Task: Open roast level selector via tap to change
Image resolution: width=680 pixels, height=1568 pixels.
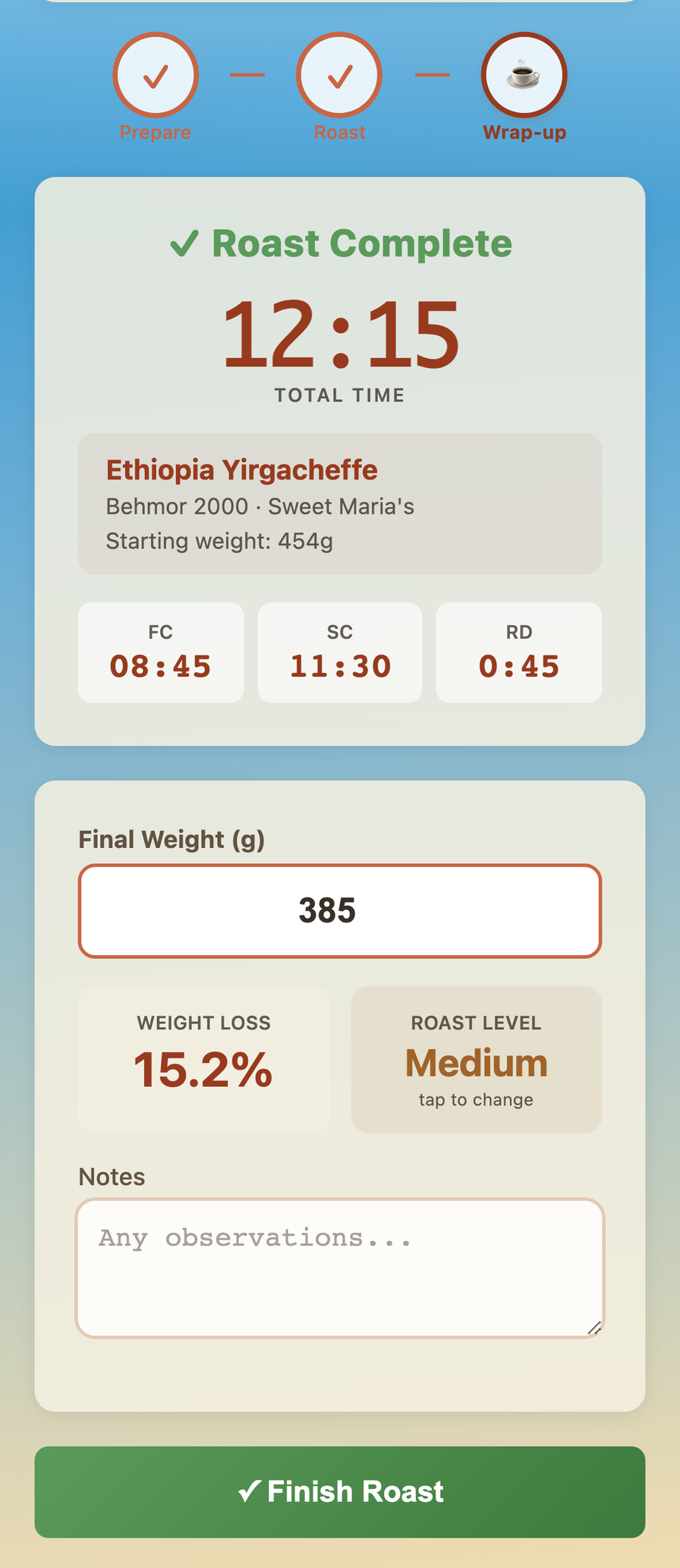Action: (x=476, y=1098)
